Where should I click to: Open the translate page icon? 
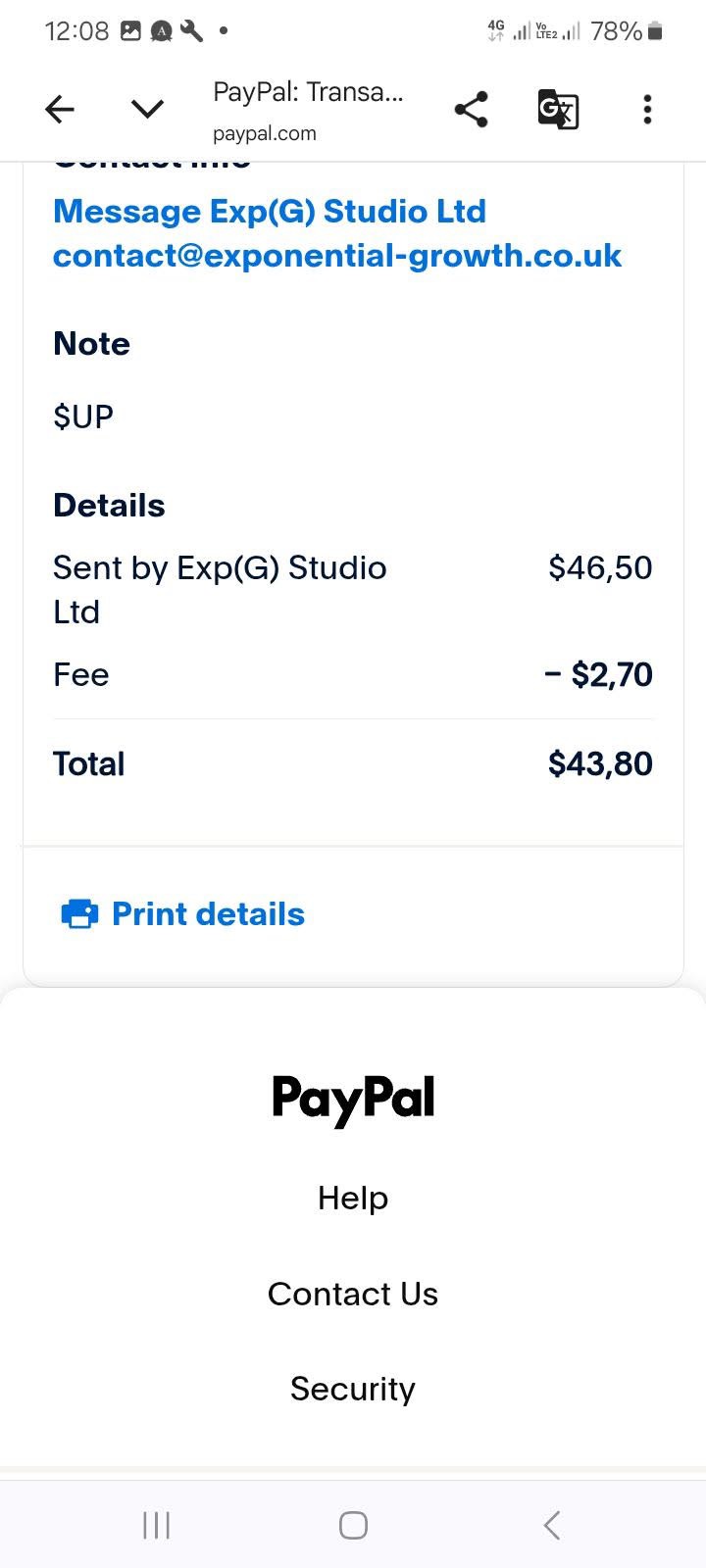coord(558,109)
